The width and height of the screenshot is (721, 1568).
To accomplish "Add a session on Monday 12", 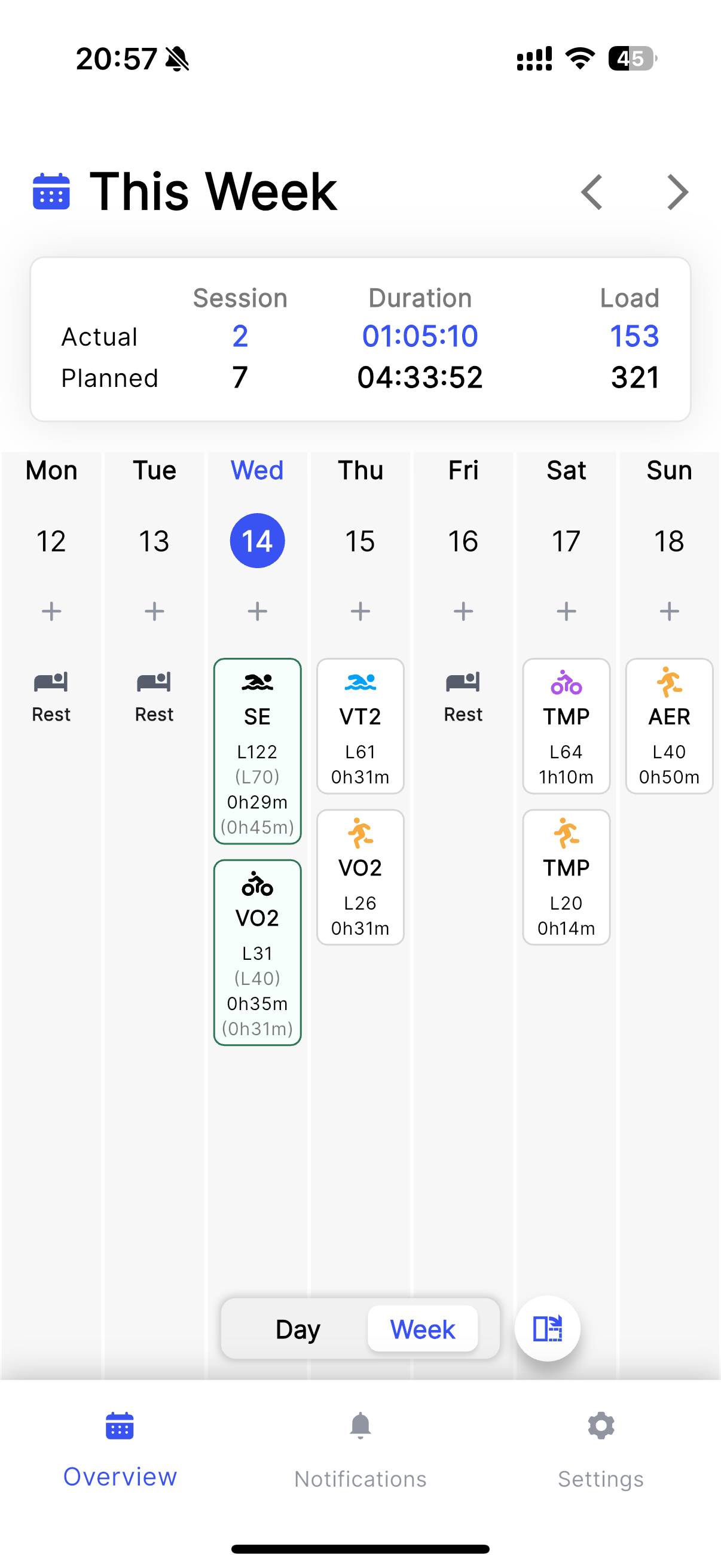I will click(52, 611).
